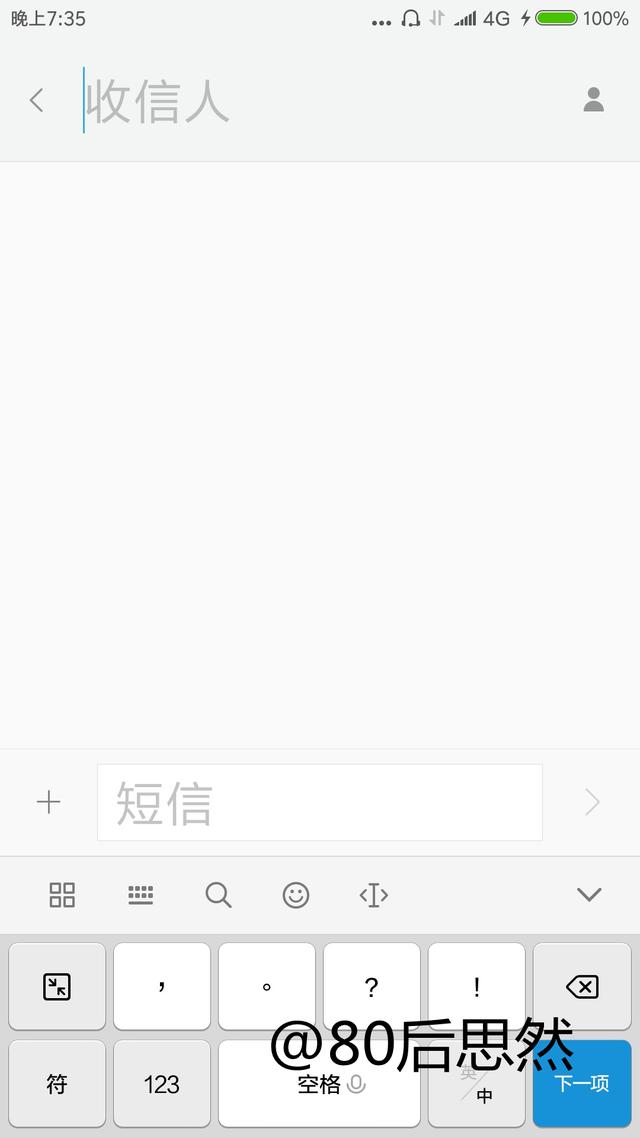Viewport: 640px width, 1138px height.
Task: Switch to 123 number keyboard
Action: pos(162,1083)
